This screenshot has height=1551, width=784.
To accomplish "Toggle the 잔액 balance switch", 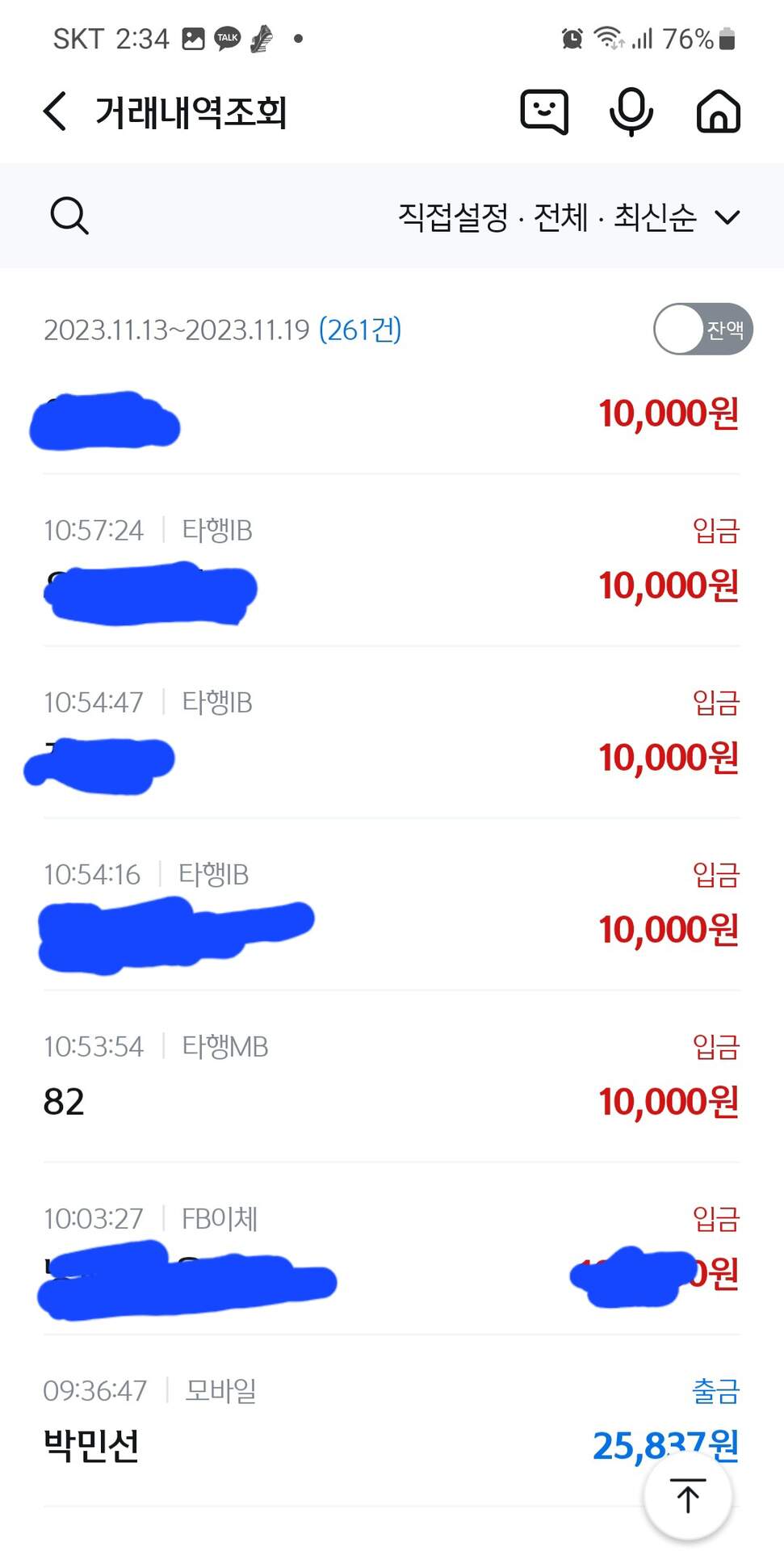I will [702, 329].
